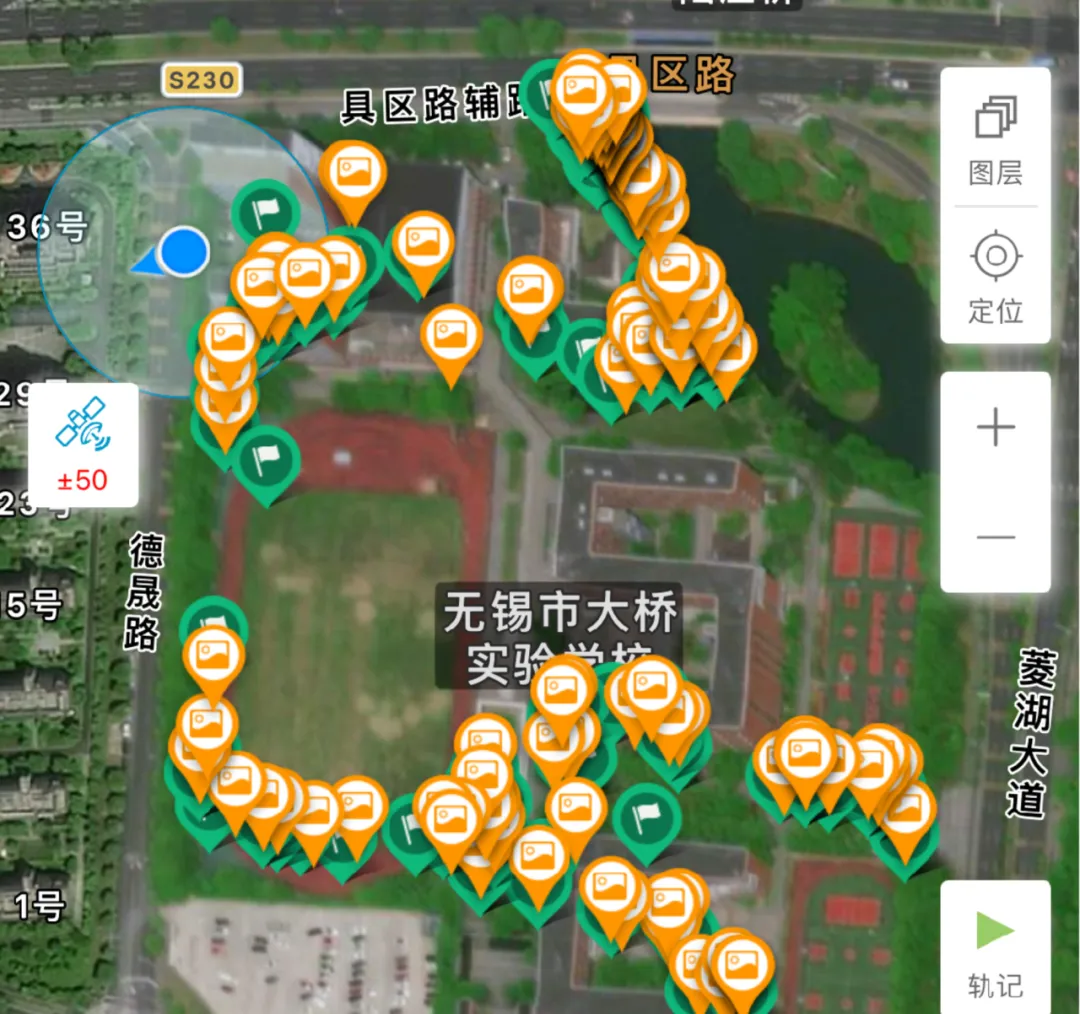The height and width of the screenshot is (1014, 1080).
Task: Open the 图层 layers panel
Action: (x=995, y=140)
